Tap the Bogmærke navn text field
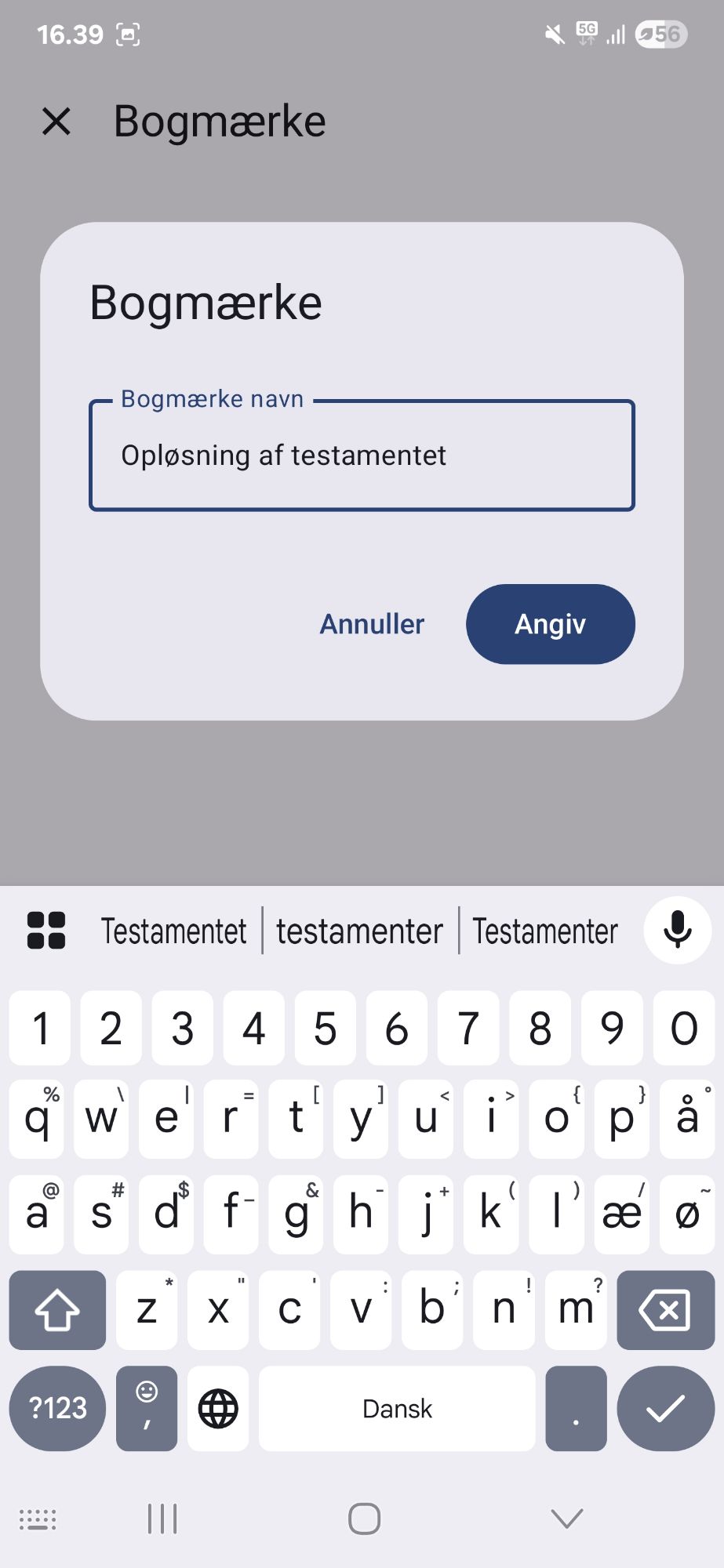Image resolution: width=724 pixels, height=1568 pixels. (362, 456)
